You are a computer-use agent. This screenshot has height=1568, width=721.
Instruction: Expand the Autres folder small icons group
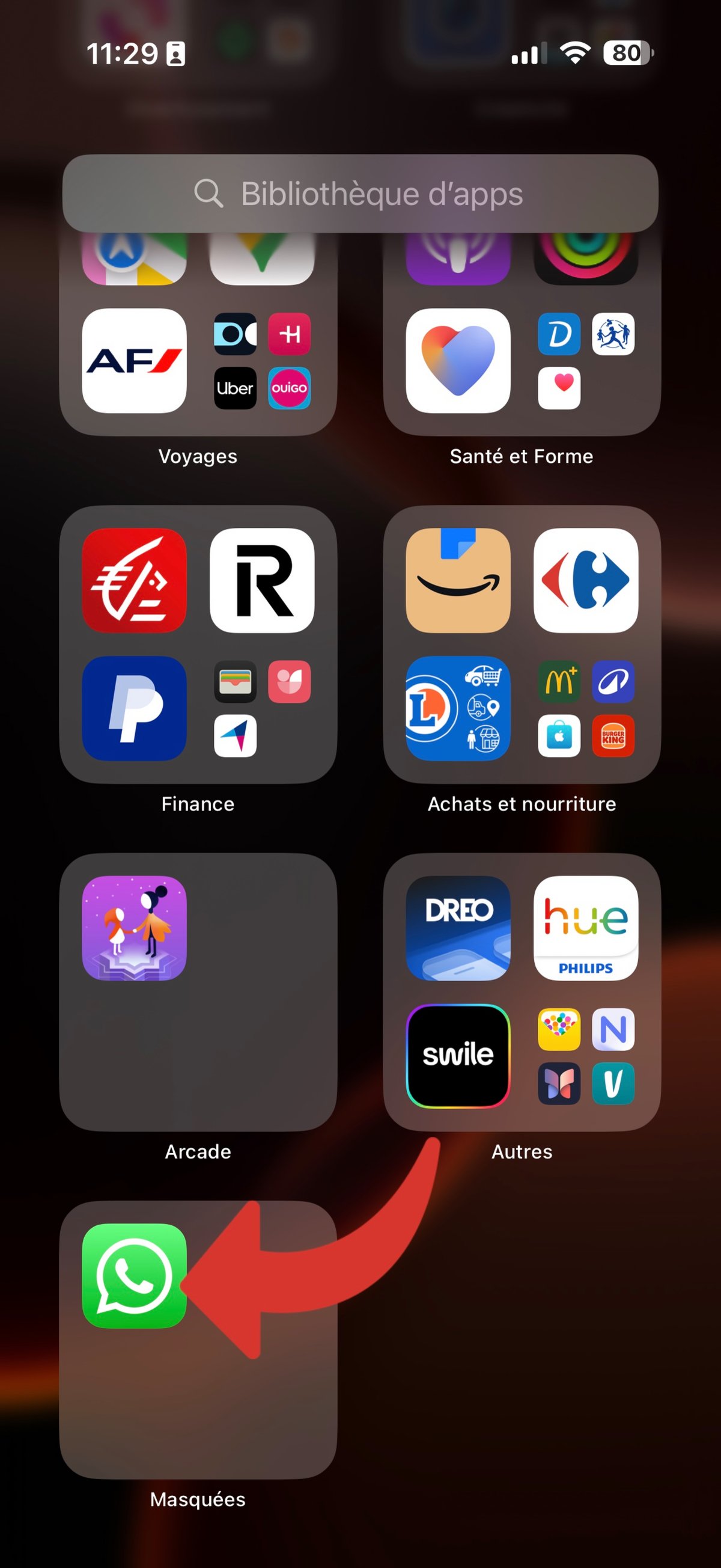[586, 1056]
